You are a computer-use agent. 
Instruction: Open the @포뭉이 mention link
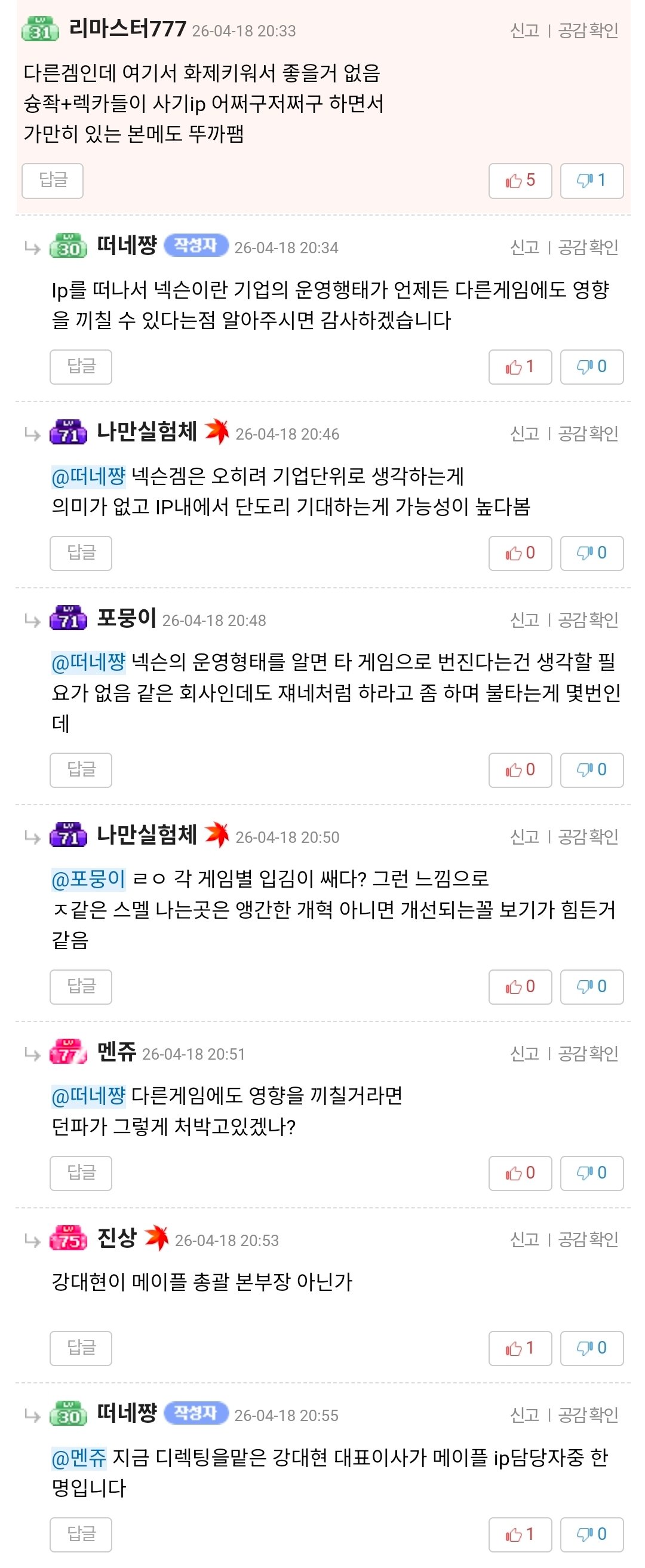pos(88,878)
